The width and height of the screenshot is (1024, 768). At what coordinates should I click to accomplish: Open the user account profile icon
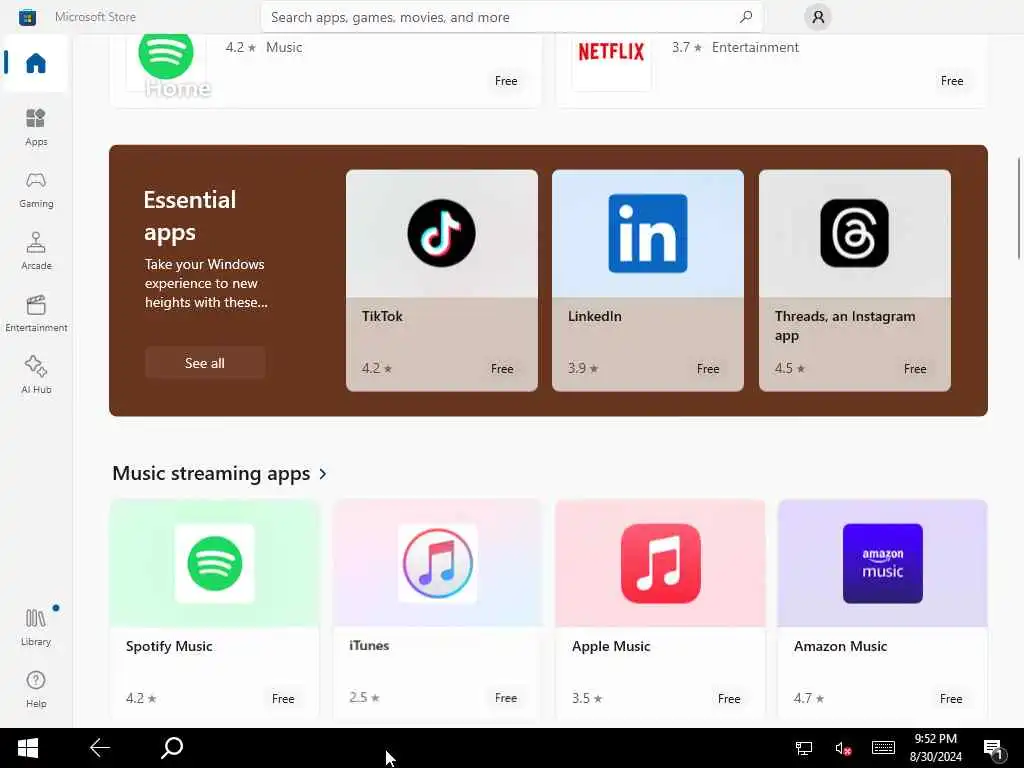click(x=818, y=17)
